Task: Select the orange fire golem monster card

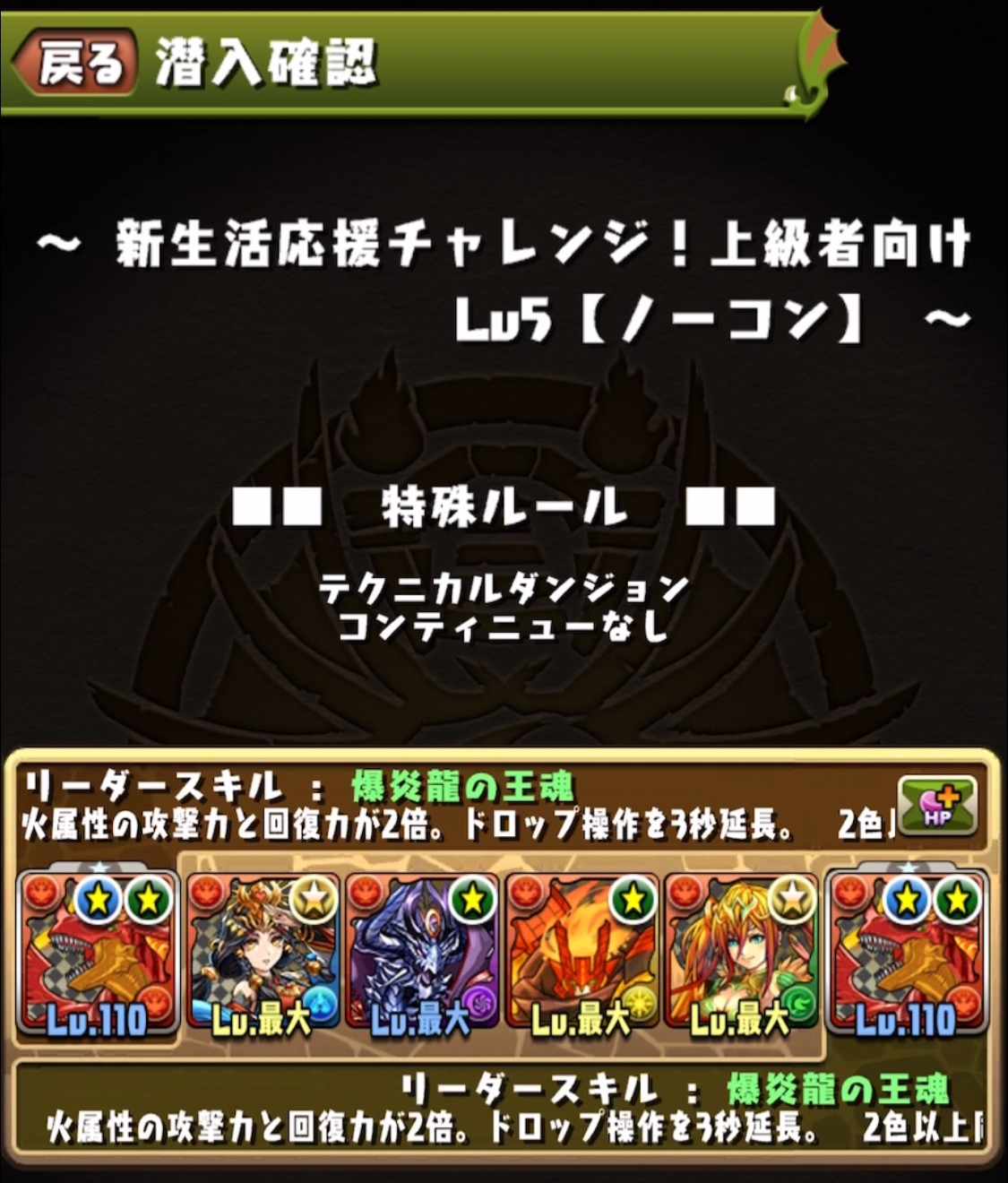Action: 582,952
